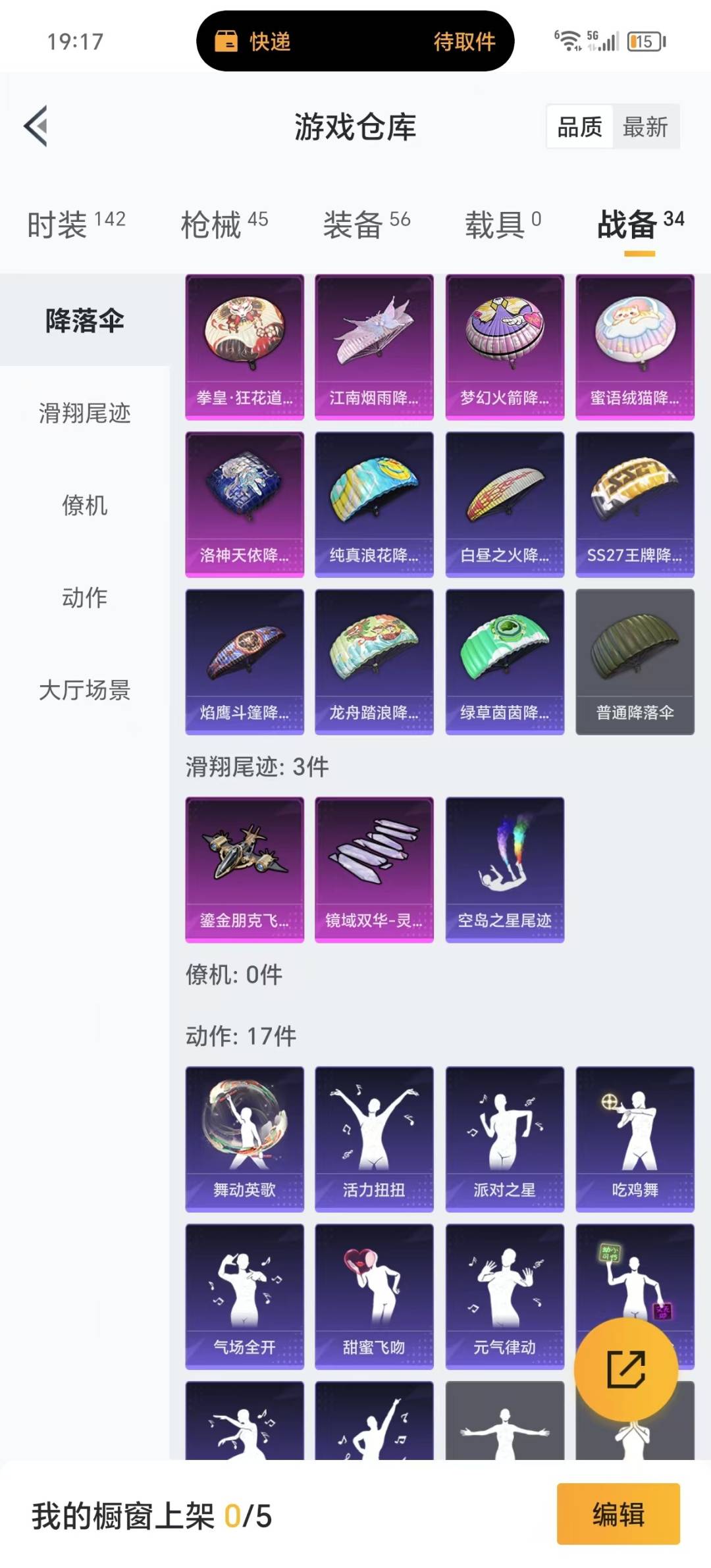View the 甜蜜飞吻 emote
This screenshot has height=1568, width=711.
pyautogui.click(x=375, y=1296)
